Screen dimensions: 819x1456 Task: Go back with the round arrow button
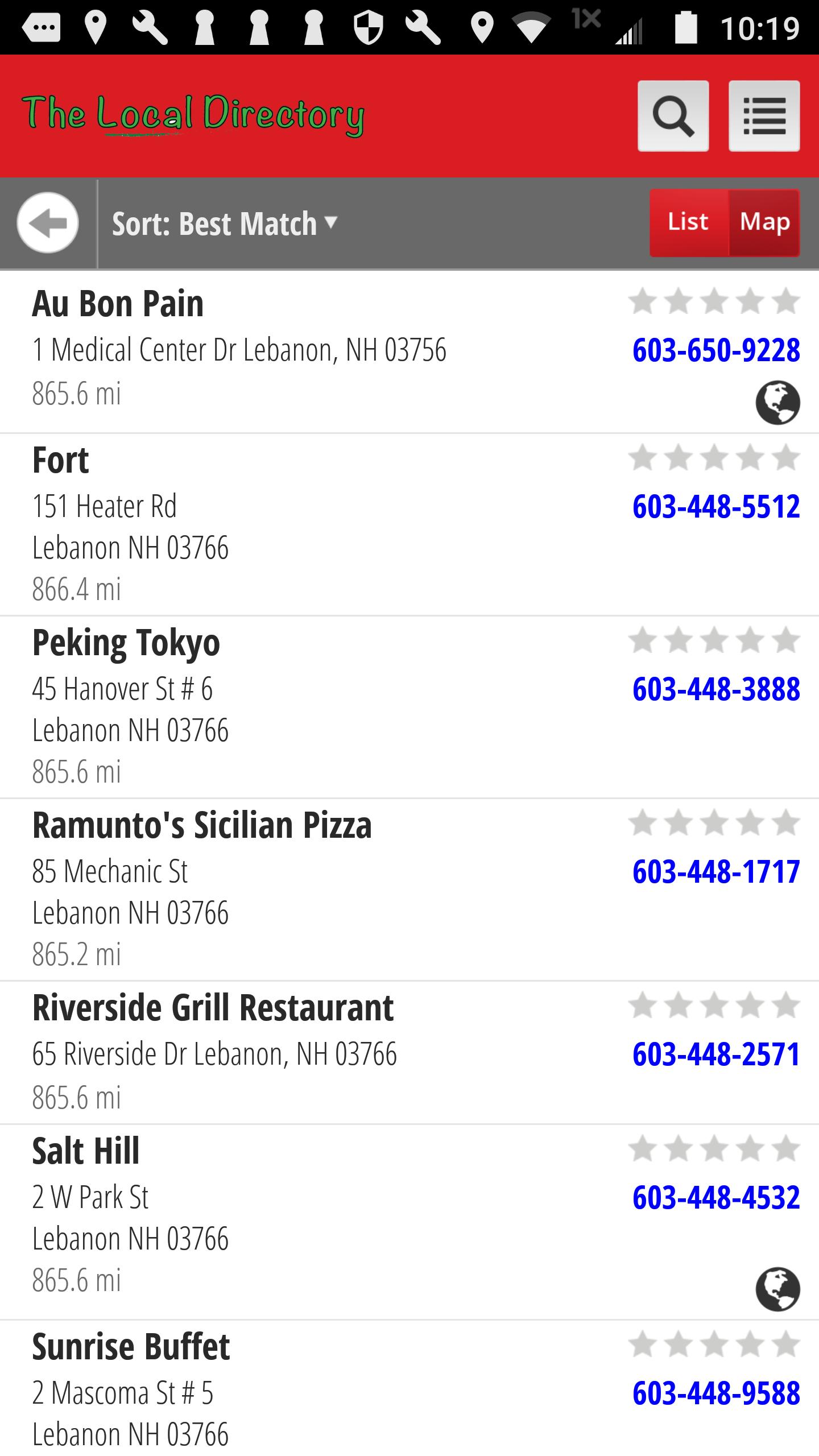[48, 222]
